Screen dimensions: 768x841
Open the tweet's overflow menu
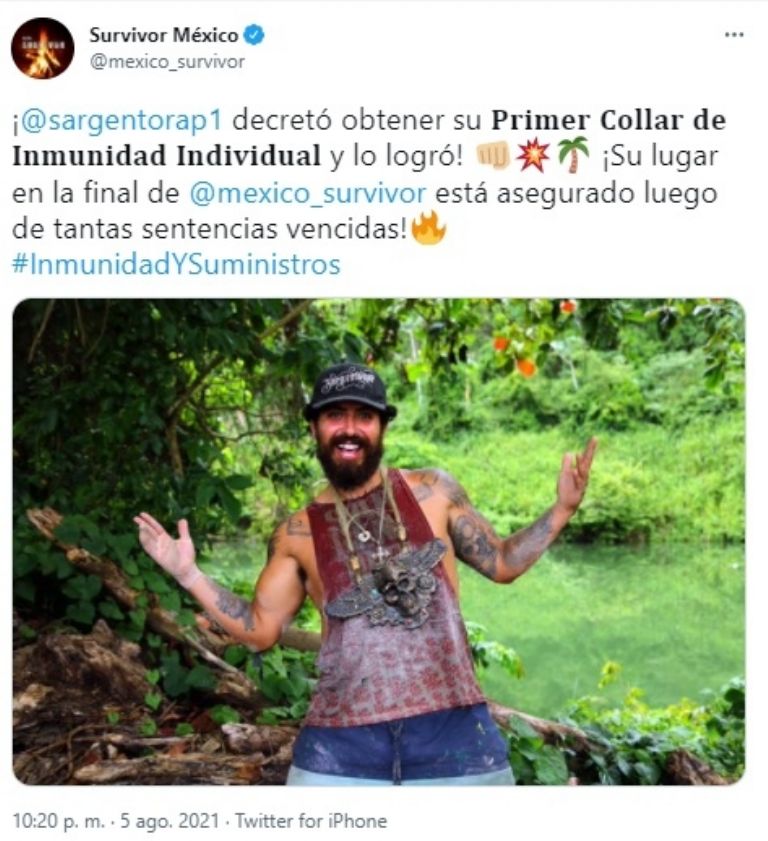[x=734, y=35]
